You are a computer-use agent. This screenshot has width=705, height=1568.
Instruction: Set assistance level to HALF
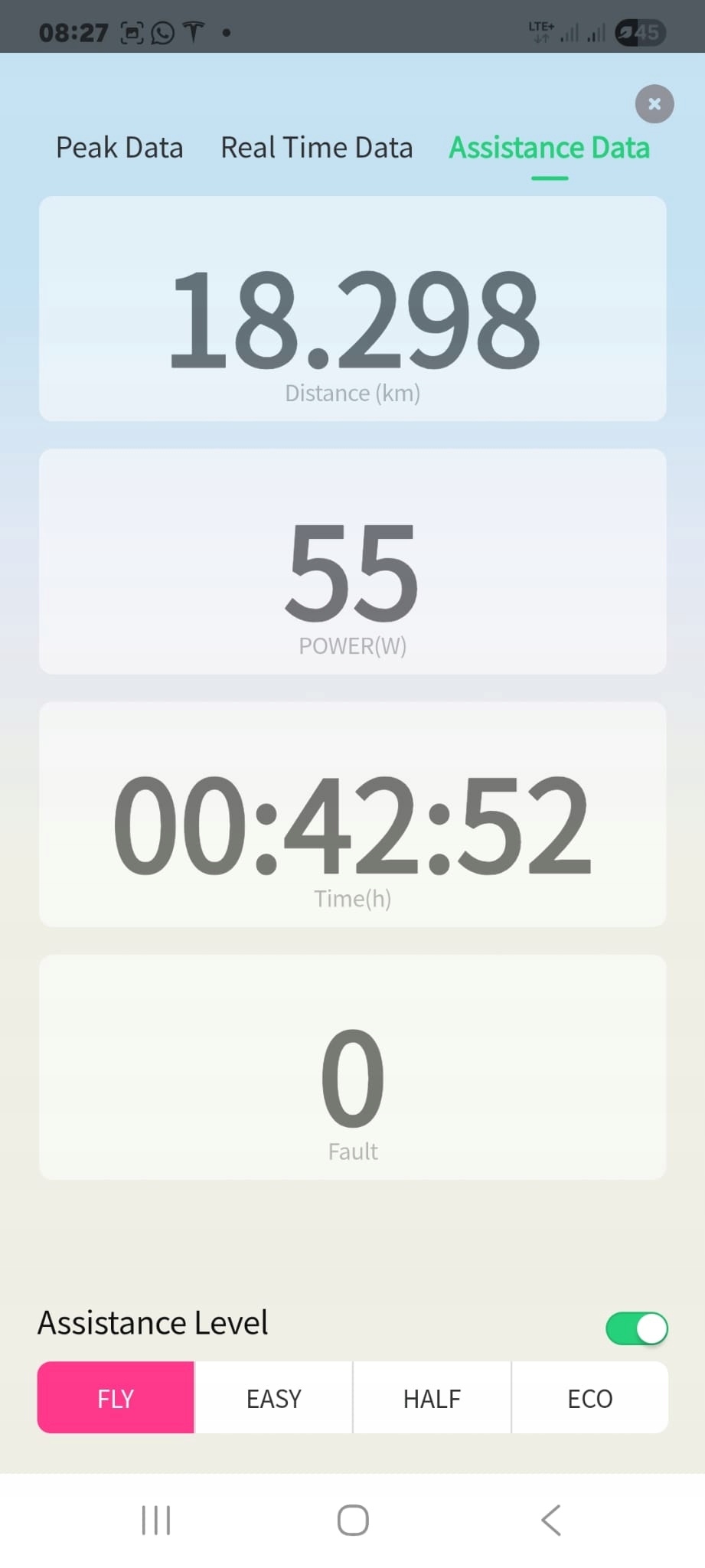pyautogui.click(x=432, y=1398)
